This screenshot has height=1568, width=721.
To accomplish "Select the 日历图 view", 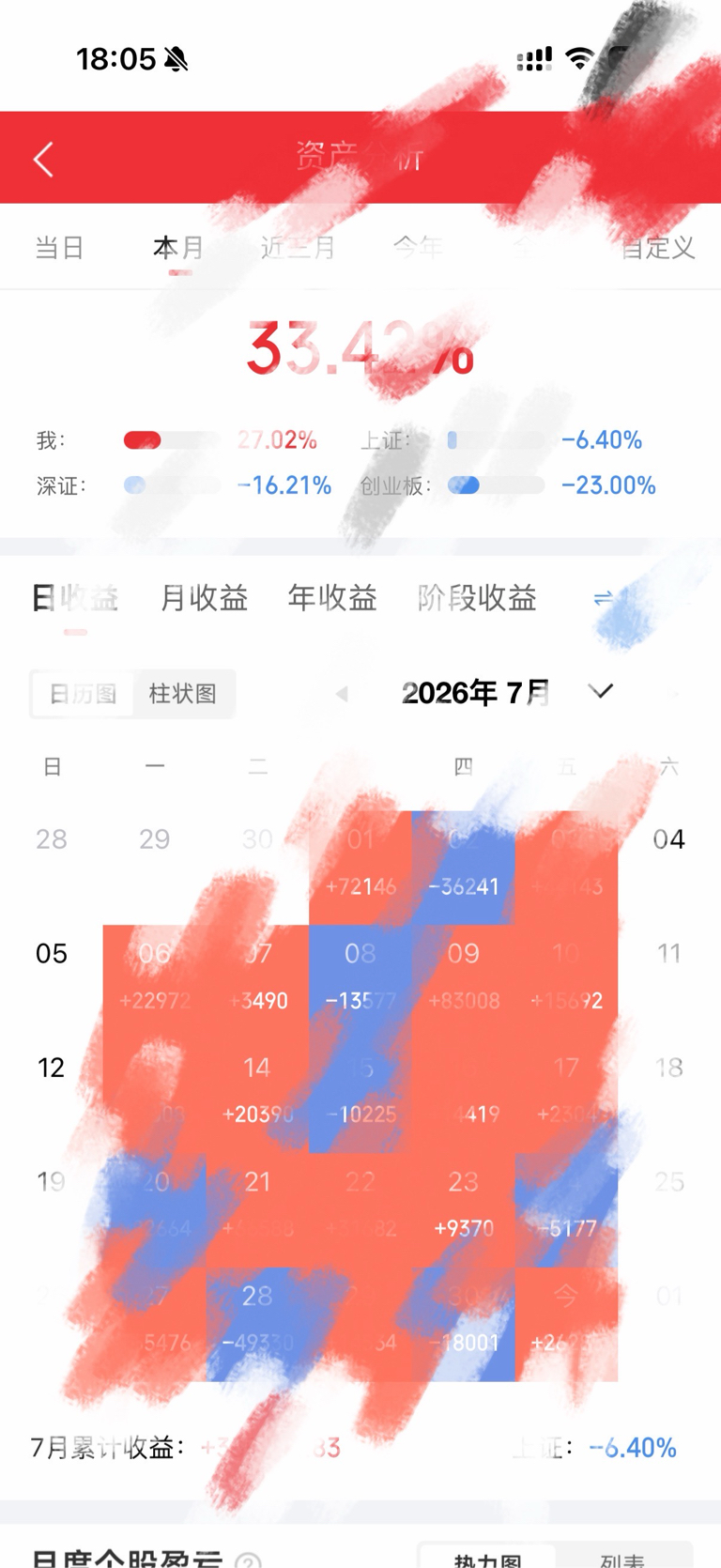I will click(83, 694).
